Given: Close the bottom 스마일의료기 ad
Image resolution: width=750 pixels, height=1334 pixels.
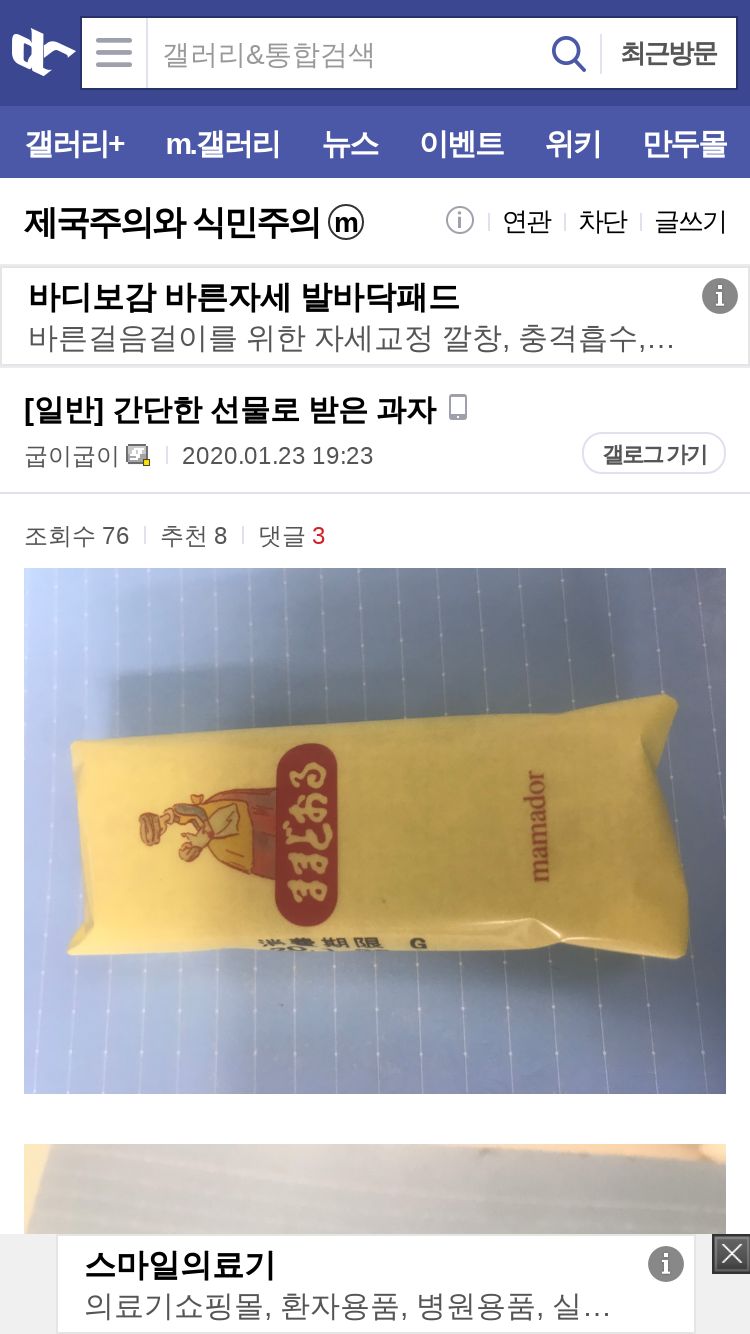Looking at the screenshot, I should click(x=732, y=1254).
